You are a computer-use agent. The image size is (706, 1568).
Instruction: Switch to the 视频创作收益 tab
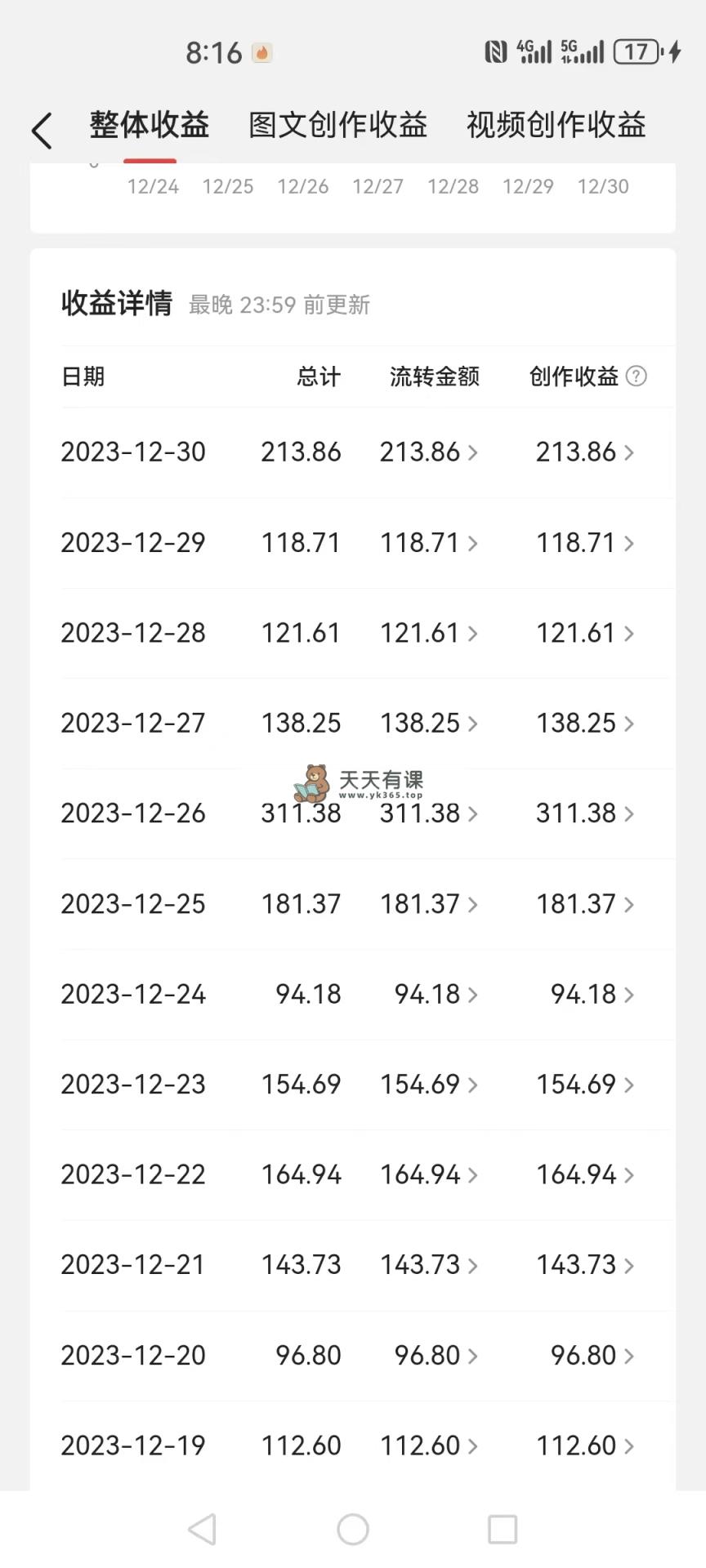coord(556,125)
